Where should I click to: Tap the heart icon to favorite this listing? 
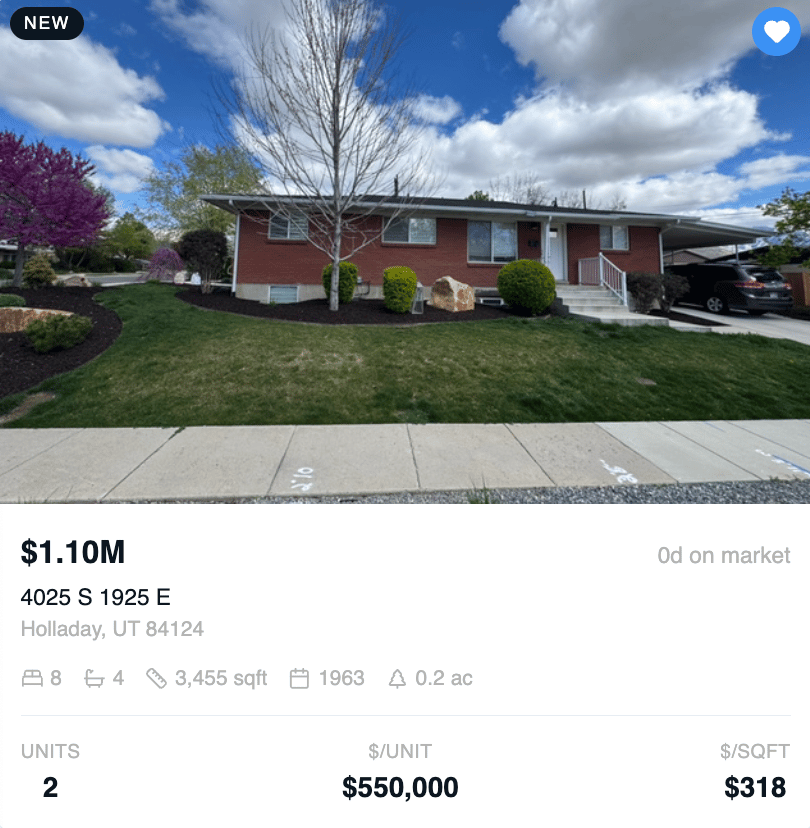(x=776, y=32)
